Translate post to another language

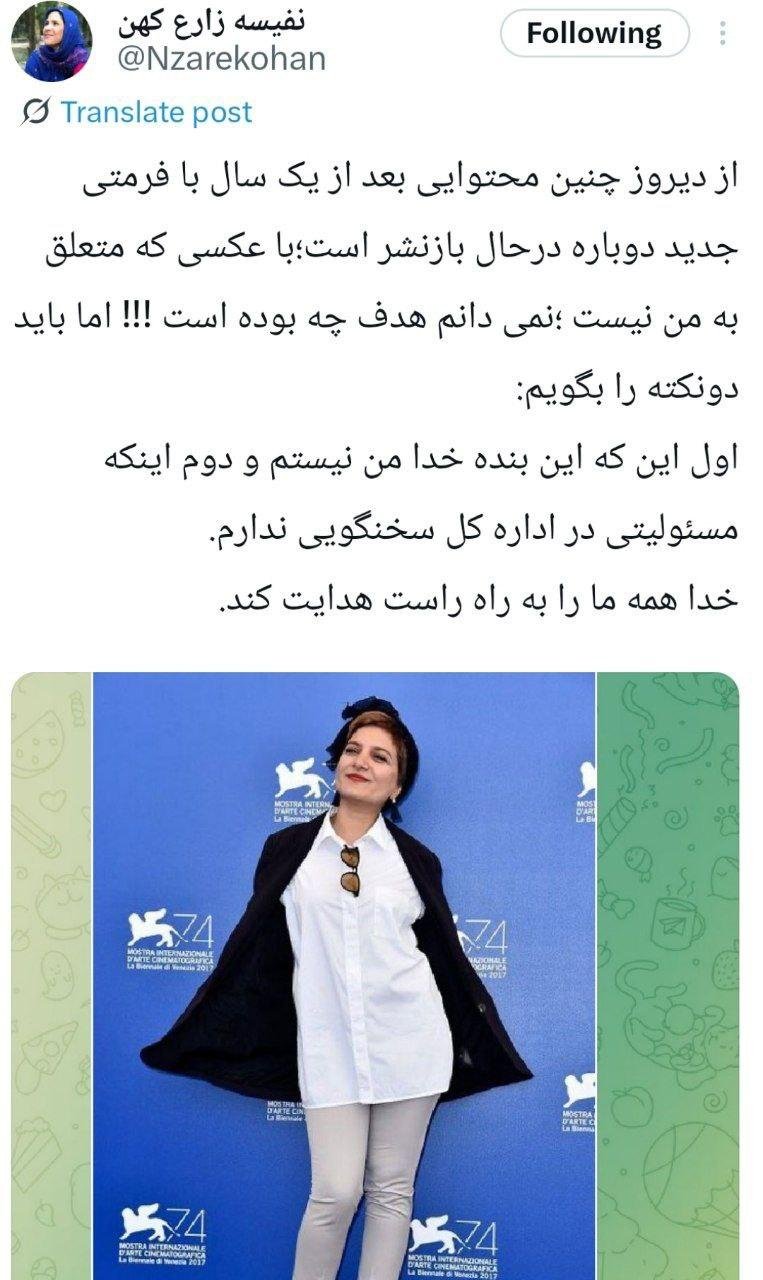(156, 112)
